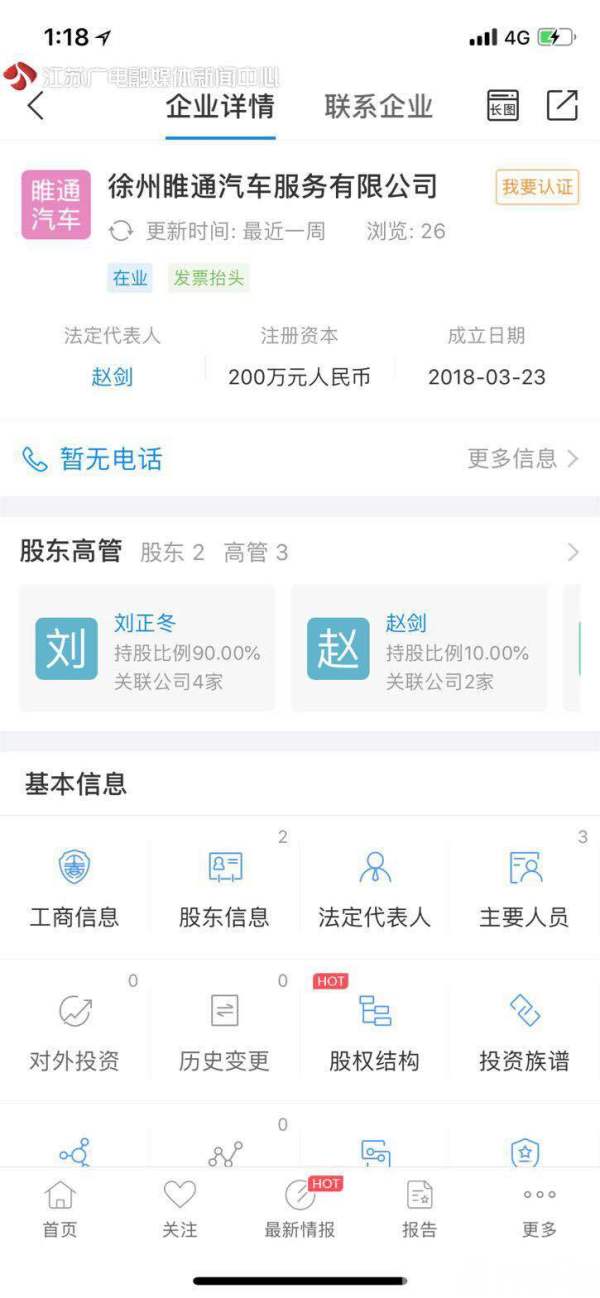Open legal representative 赵剑 link
The height and width of the screenshot is (1298, 600).
coord(112,377)
